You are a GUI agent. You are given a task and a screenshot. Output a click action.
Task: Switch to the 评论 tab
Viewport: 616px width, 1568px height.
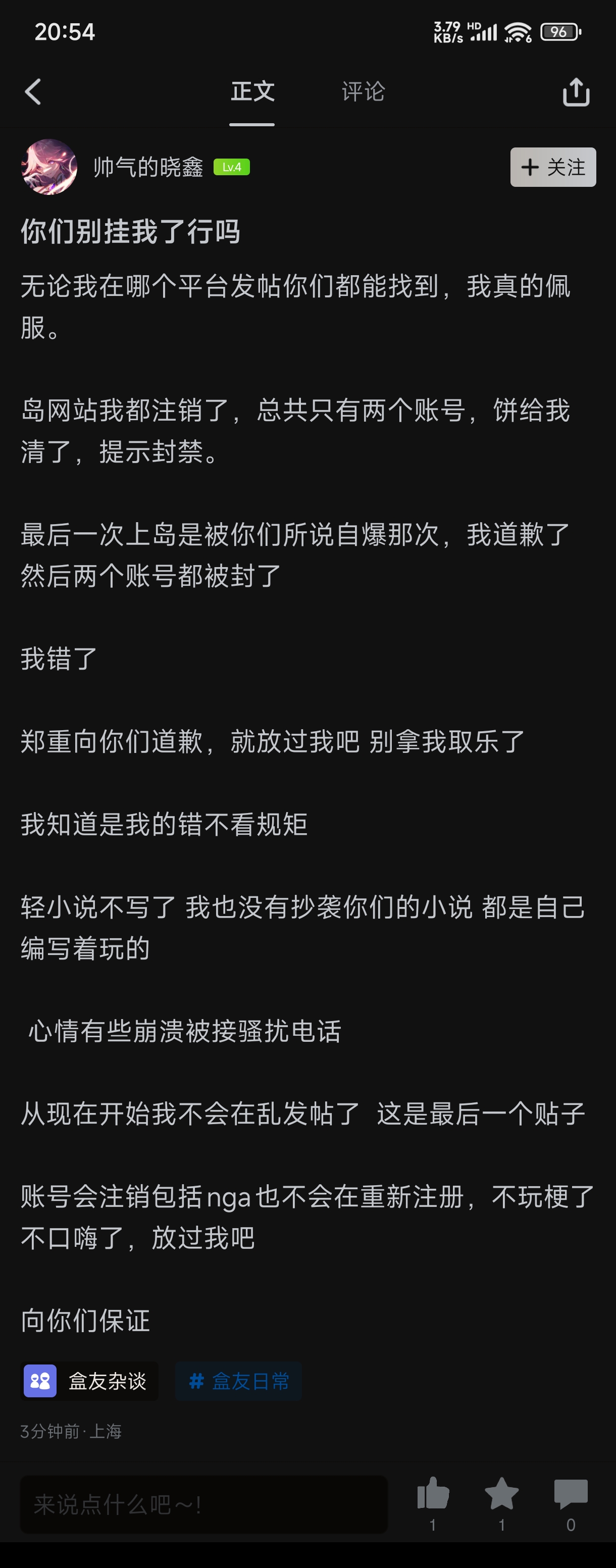(364, 92)
